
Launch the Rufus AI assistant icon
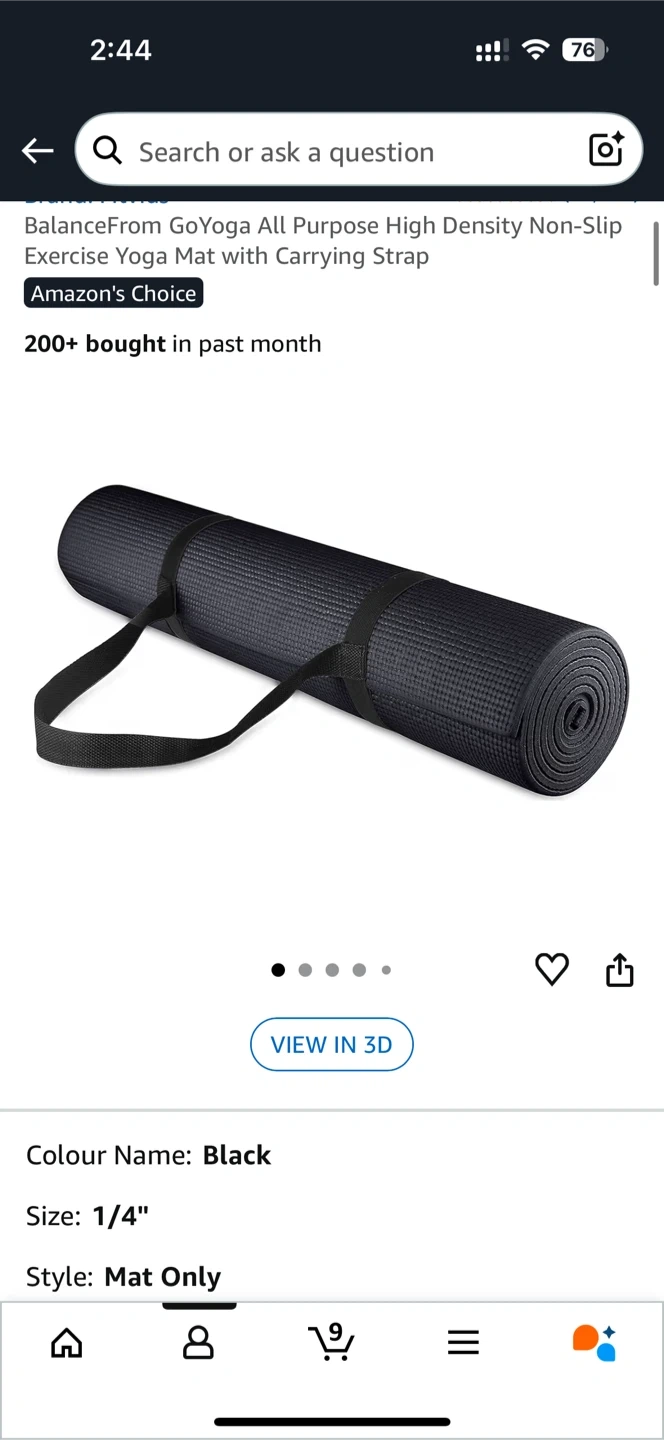[595, 1342]
